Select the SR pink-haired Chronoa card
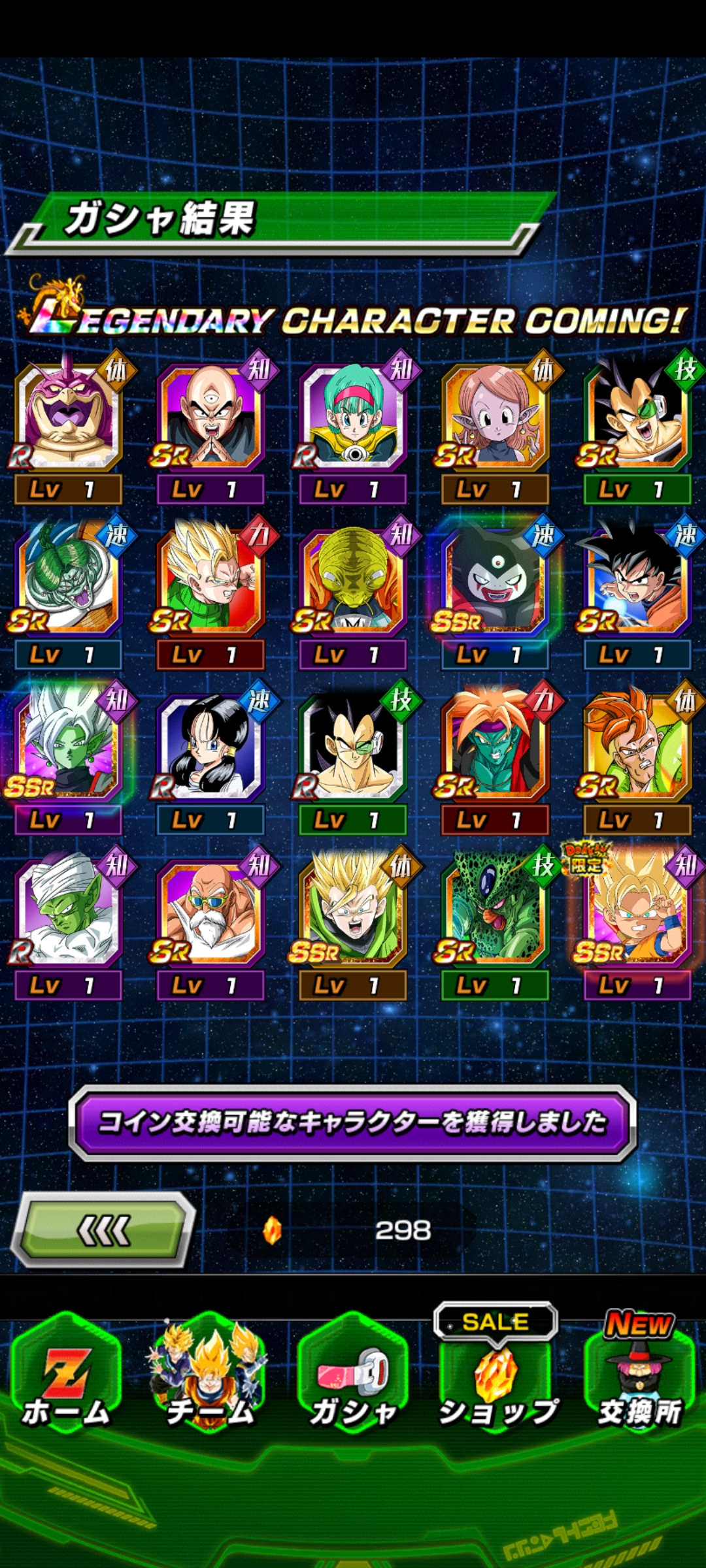 [495, 418]
